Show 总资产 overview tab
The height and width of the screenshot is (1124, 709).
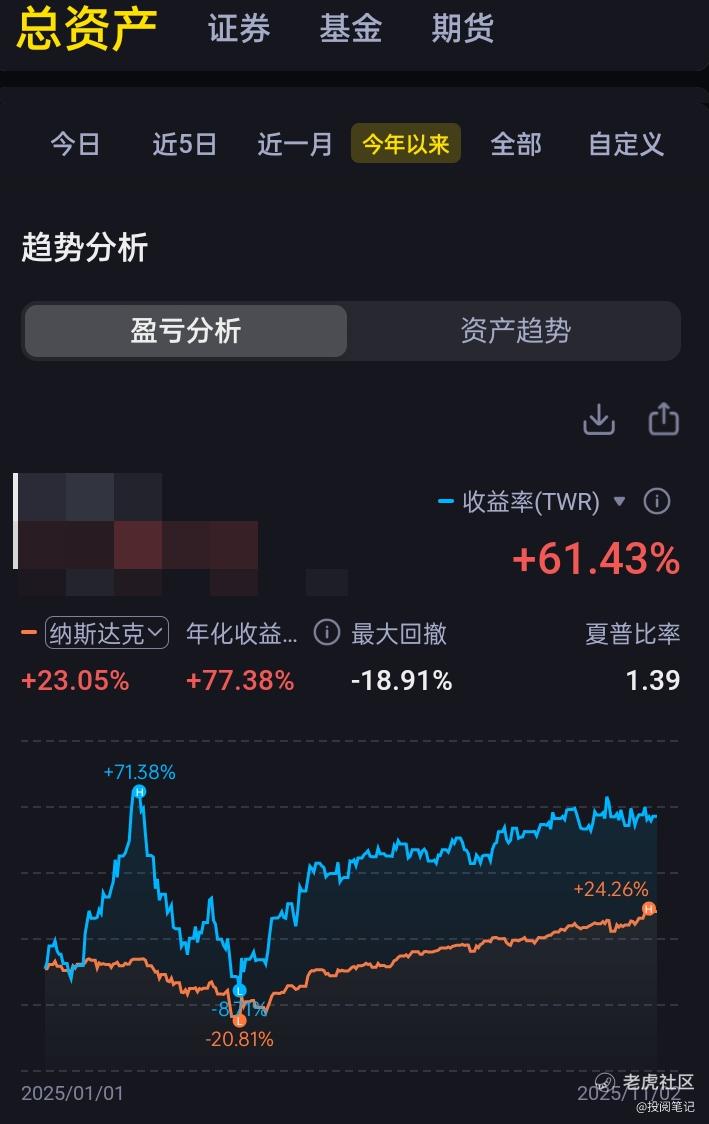(x=88, y=28)
